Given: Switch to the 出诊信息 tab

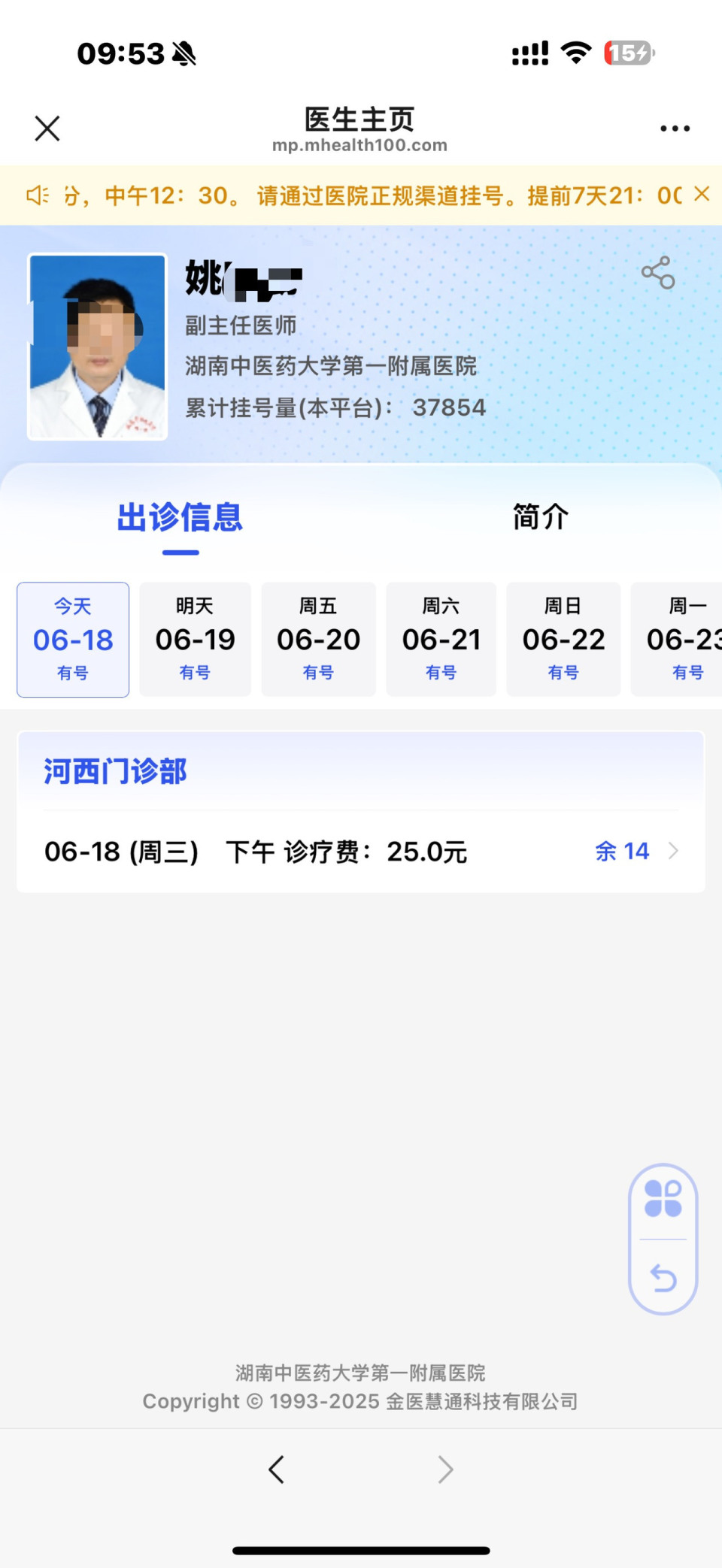Looking at the screenshot, I should coord(180,517).
